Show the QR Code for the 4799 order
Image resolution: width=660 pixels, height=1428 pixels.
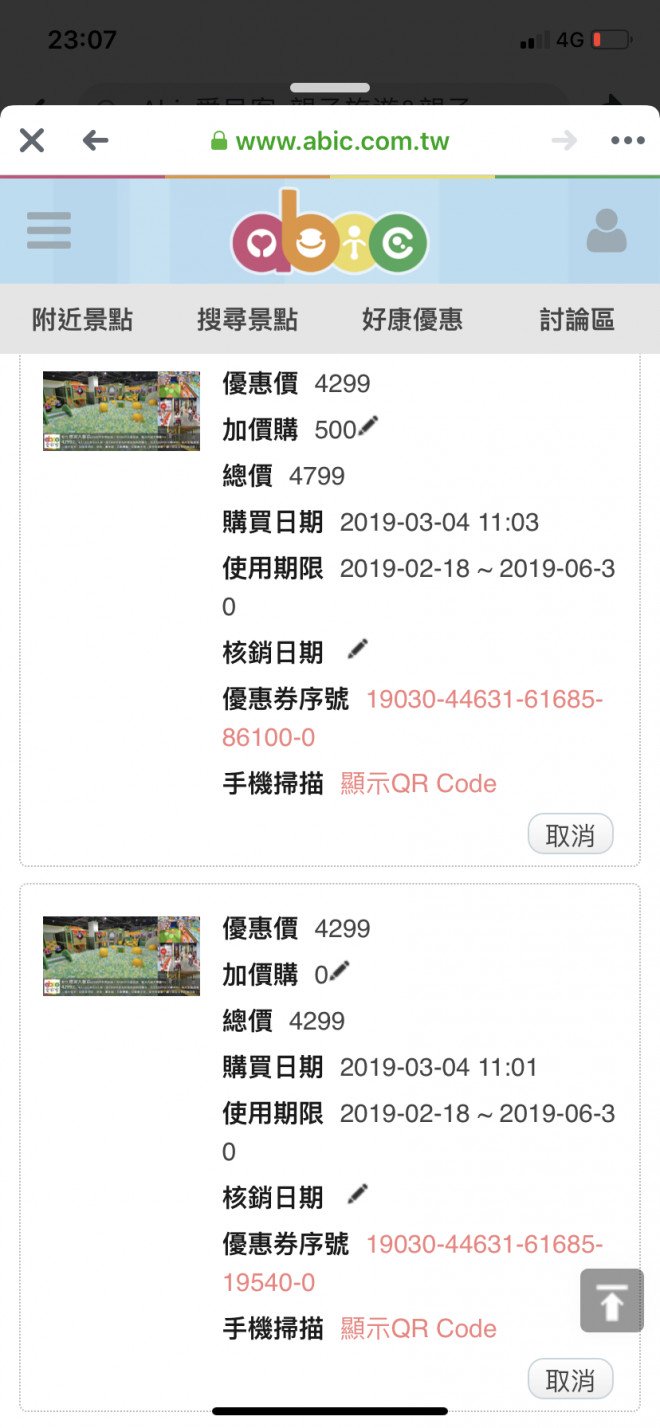pos(418,783)
